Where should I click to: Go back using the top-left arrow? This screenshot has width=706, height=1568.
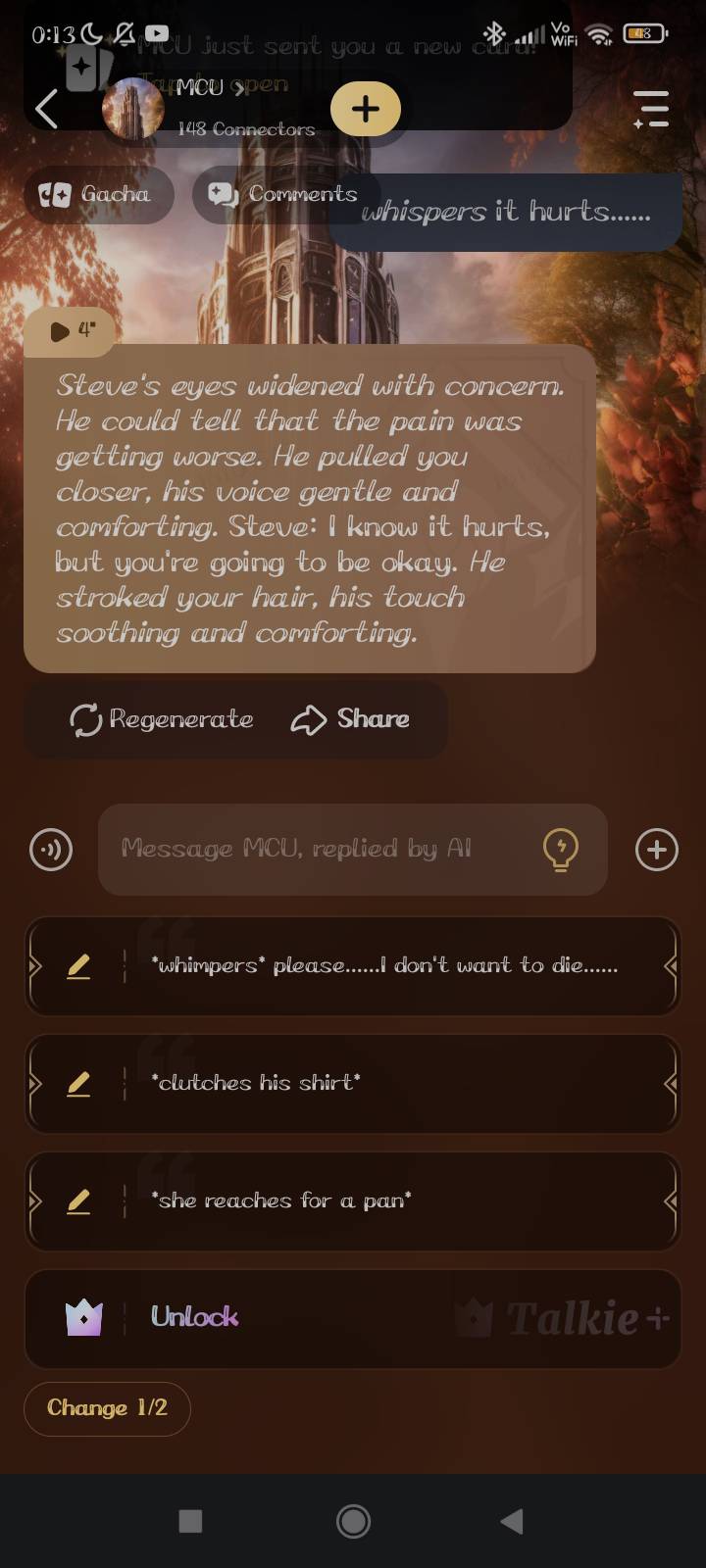coord(46,109)
